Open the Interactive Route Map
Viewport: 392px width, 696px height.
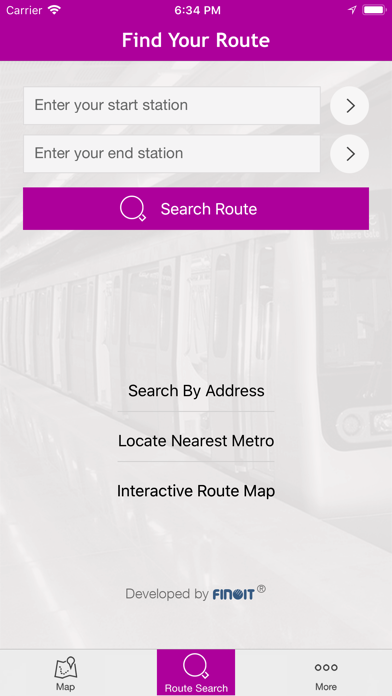[x=196, y=491]
